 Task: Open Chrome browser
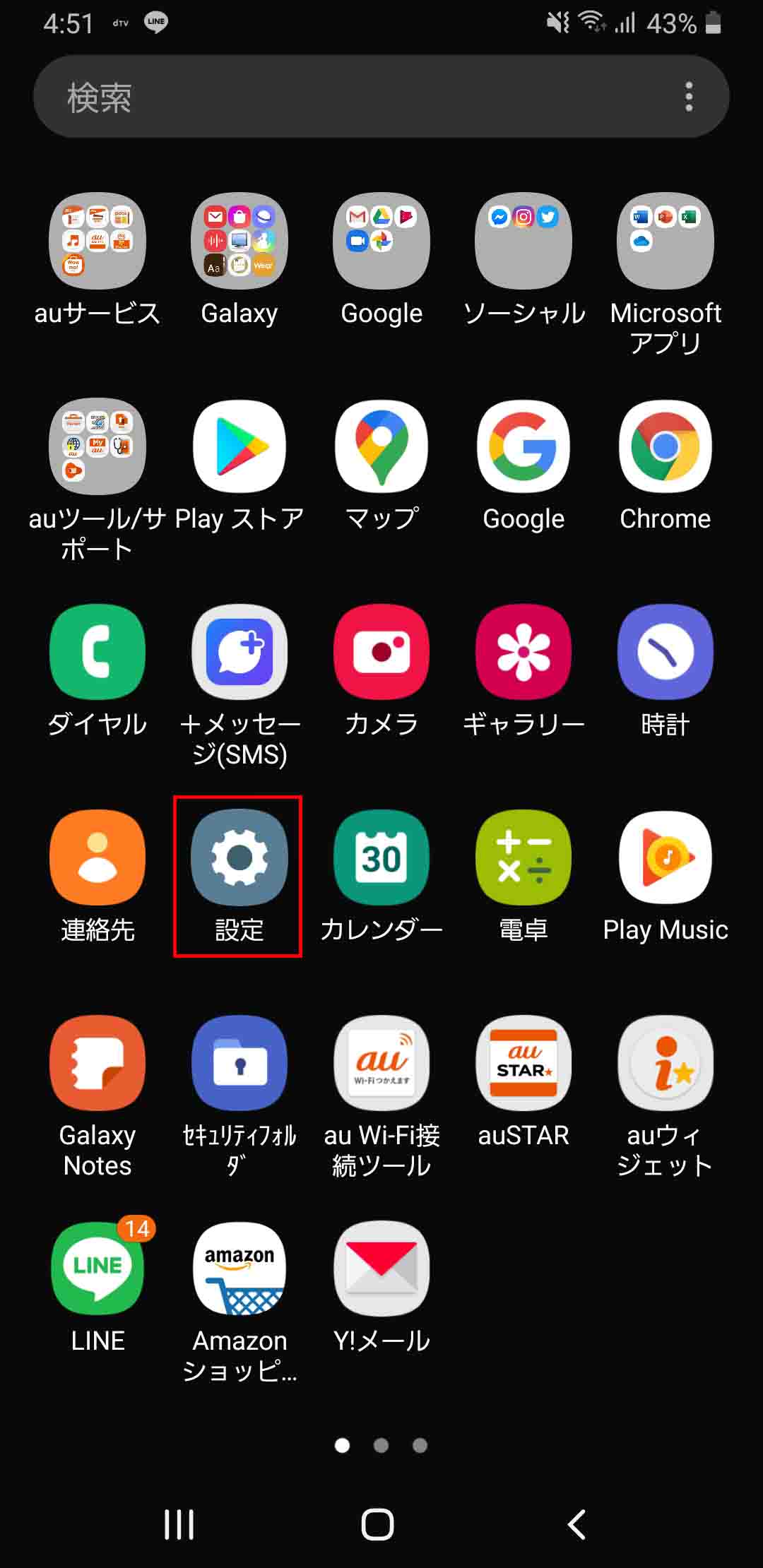tap(664, 446)
